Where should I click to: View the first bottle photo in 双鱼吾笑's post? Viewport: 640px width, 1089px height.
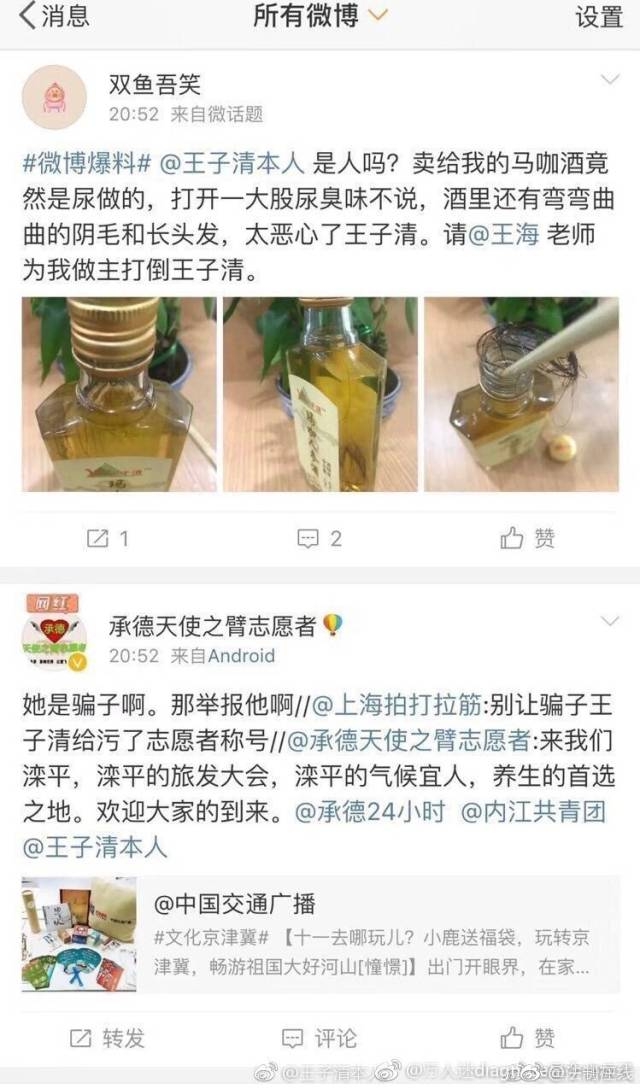tap(119, 394)
